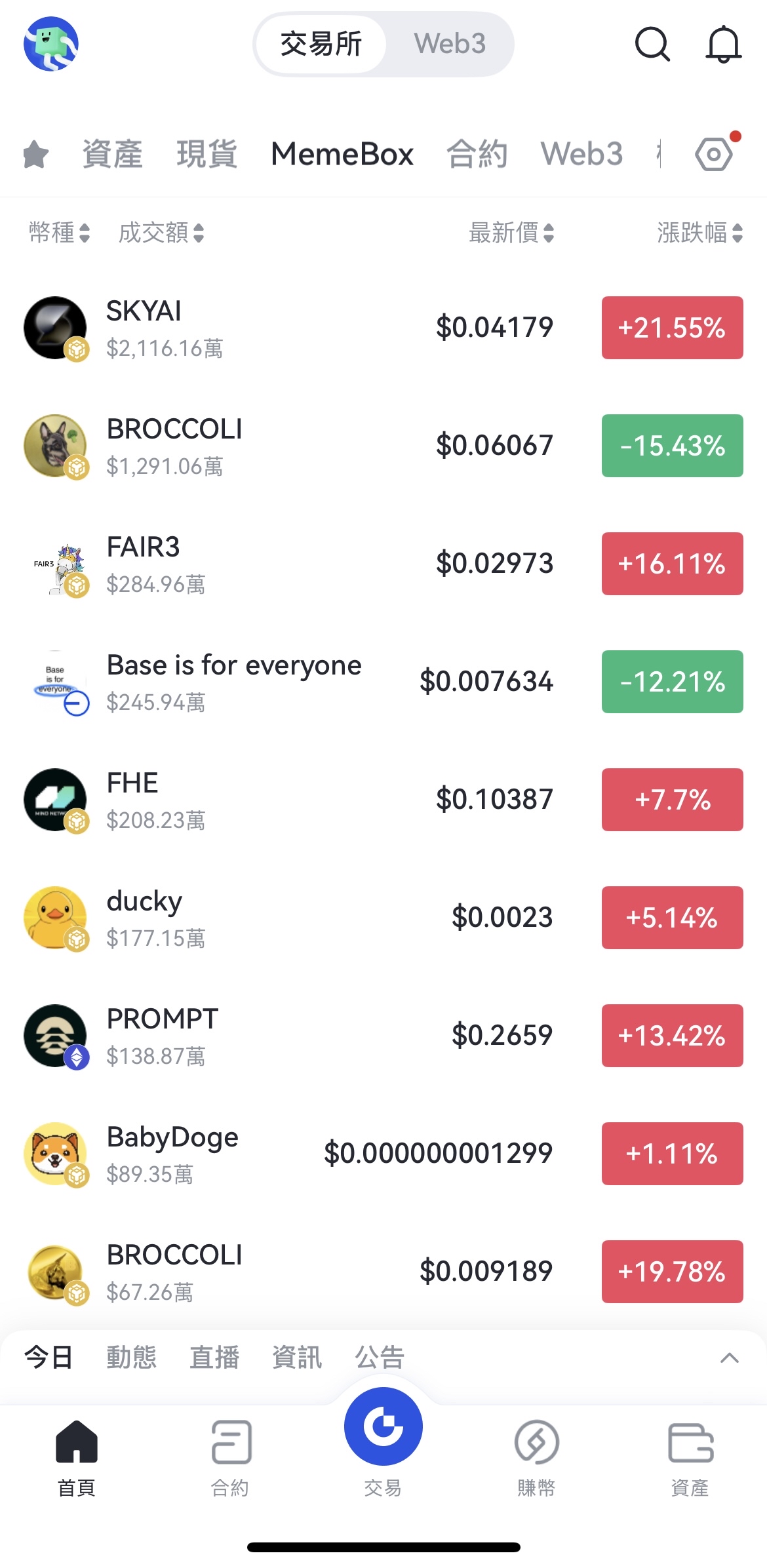
Task: Sort the list by 最新價
Action: (511, 233)
